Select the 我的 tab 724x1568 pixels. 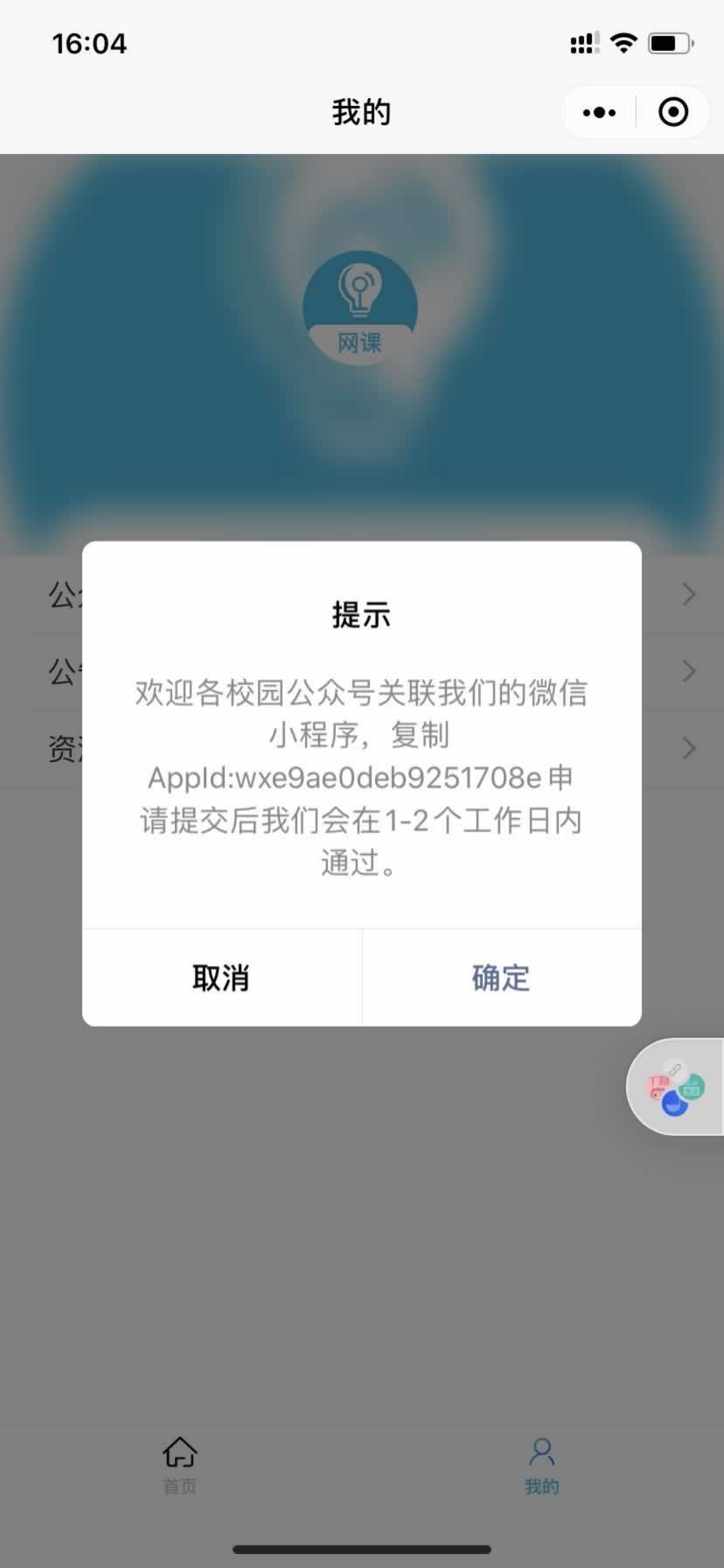[x=542, y=1466]
